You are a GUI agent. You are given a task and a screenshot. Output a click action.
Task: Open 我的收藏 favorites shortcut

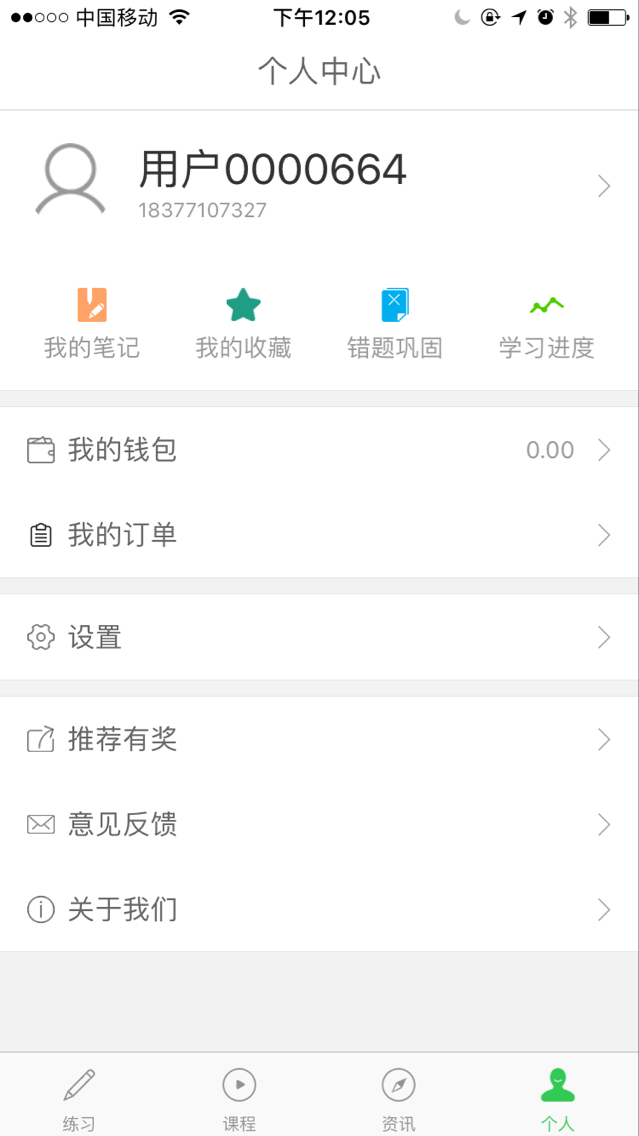pos(243,324)
